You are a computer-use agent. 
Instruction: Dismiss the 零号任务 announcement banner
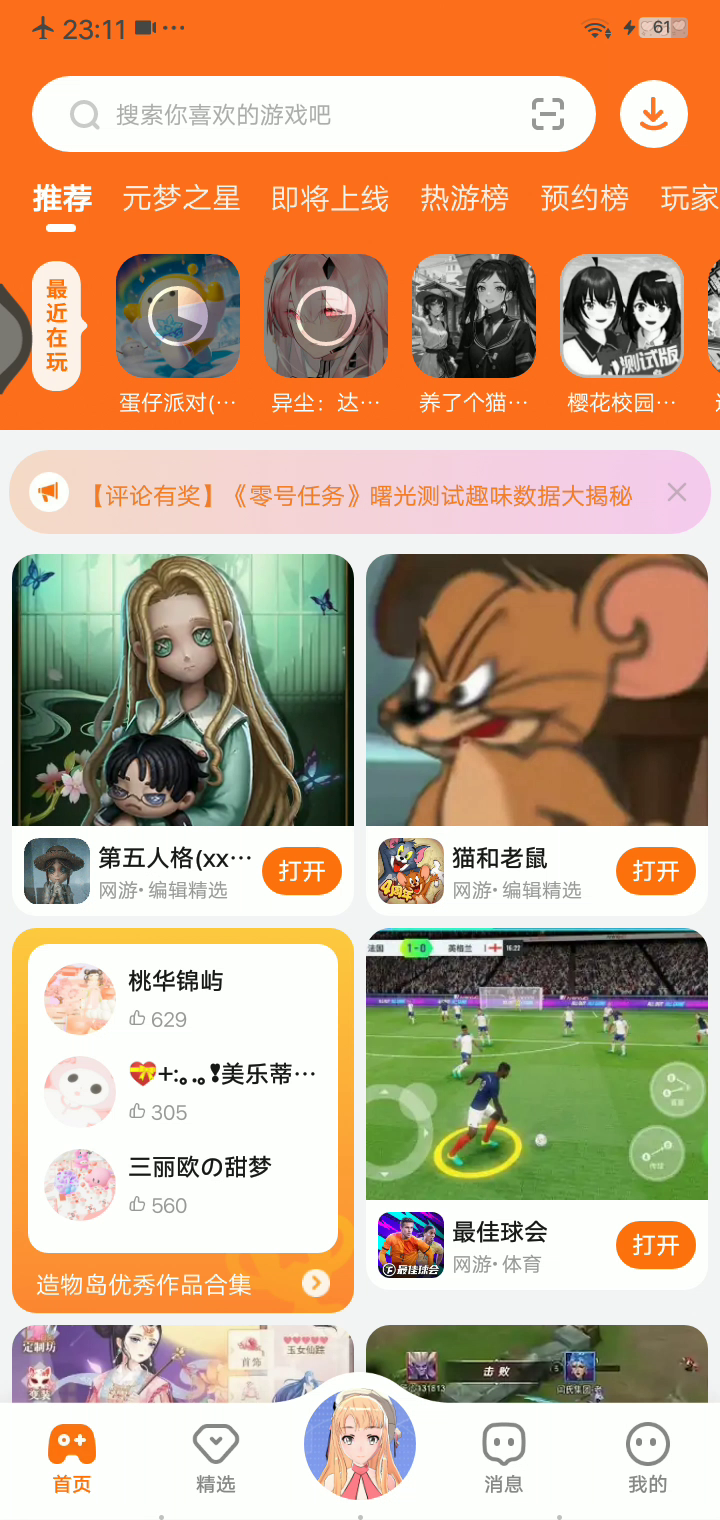[x=677, y=492]
